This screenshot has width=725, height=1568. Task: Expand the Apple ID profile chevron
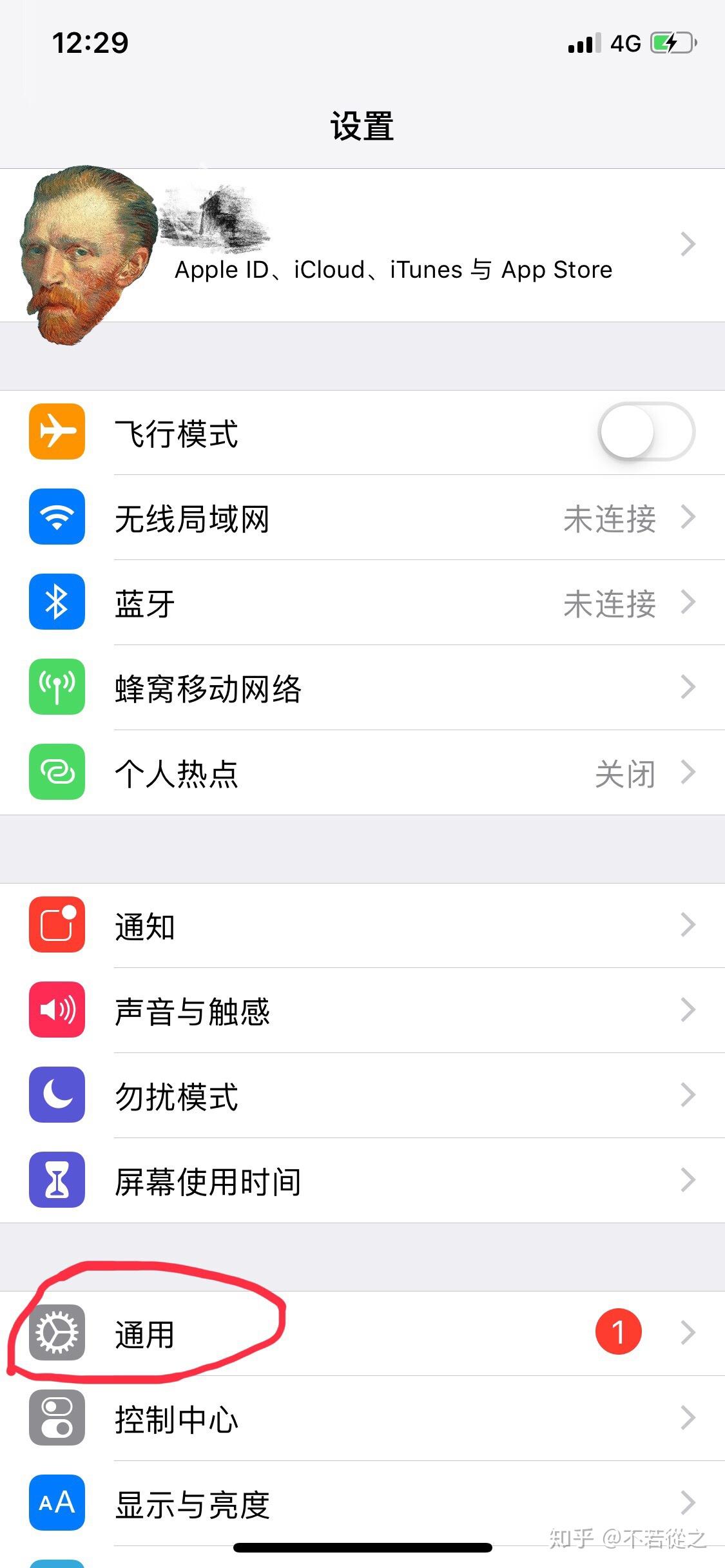tap(688, 244)
